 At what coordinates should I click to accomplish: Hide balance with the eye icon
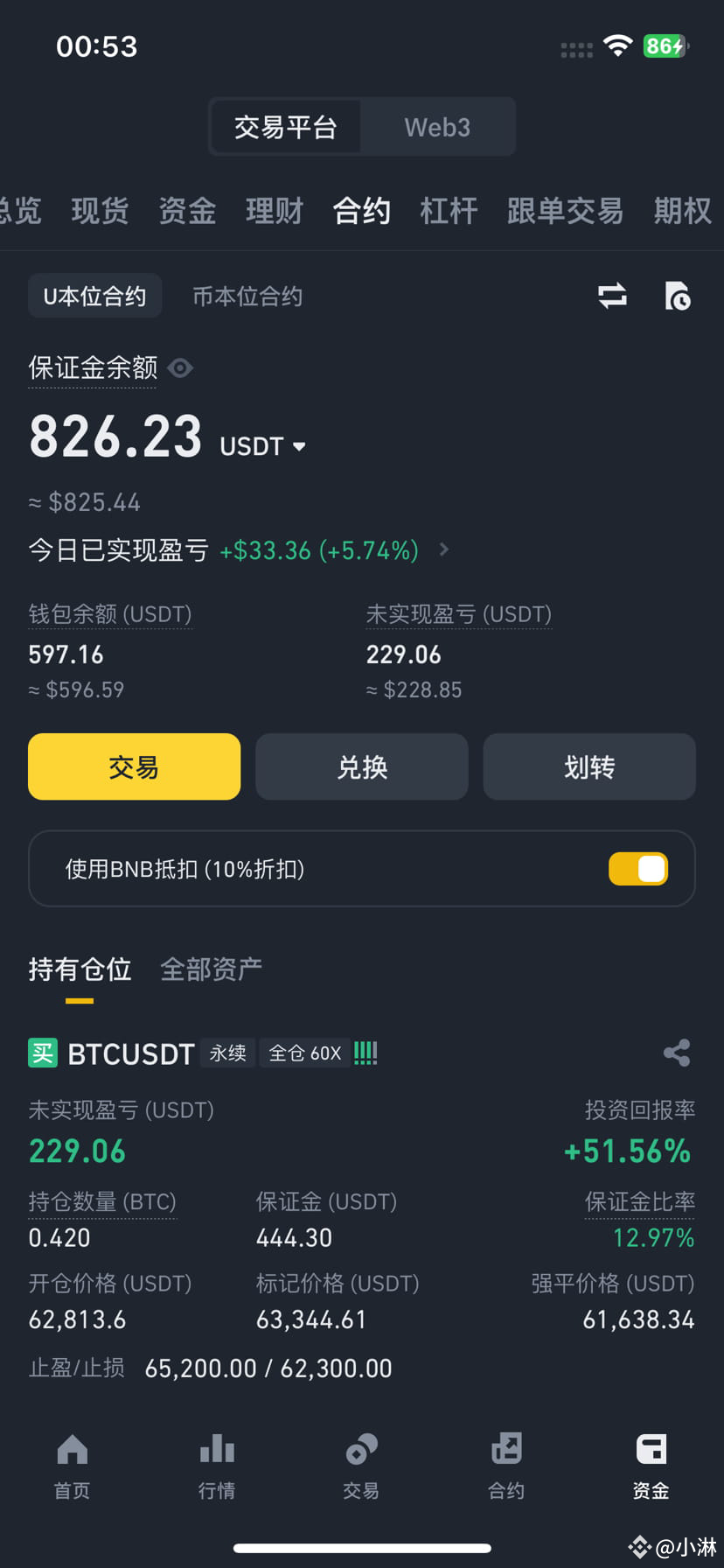(180, 368)
